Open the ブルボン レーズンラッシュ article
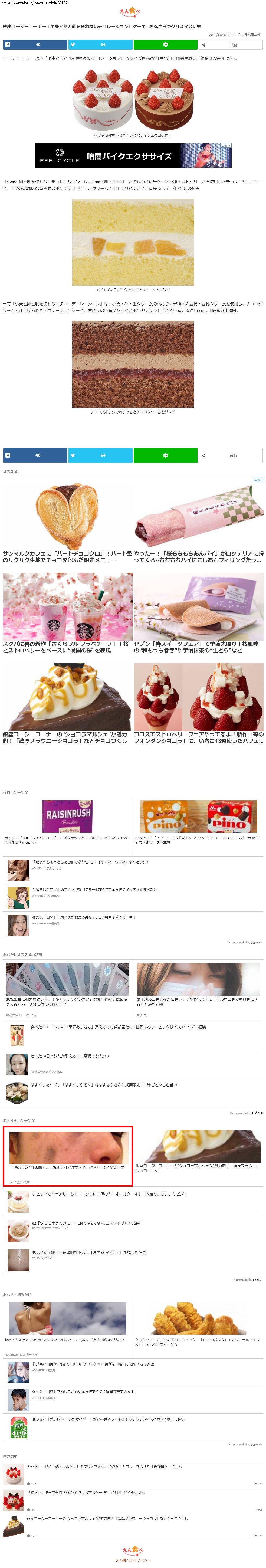 [x=67, y=840]
